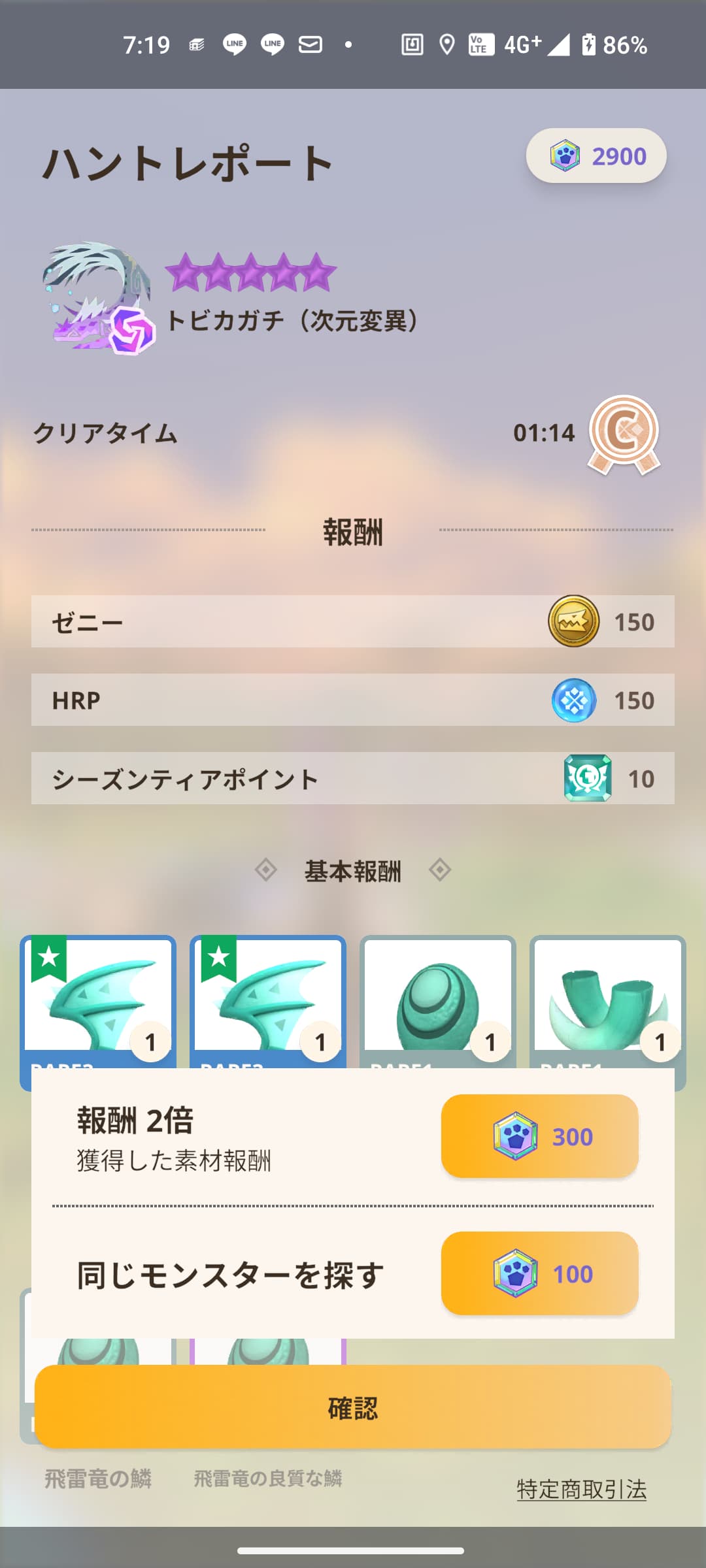Buy double rewards for 300 gems
Screen dimensions: 706x1568
click(x=539, y=1136)
